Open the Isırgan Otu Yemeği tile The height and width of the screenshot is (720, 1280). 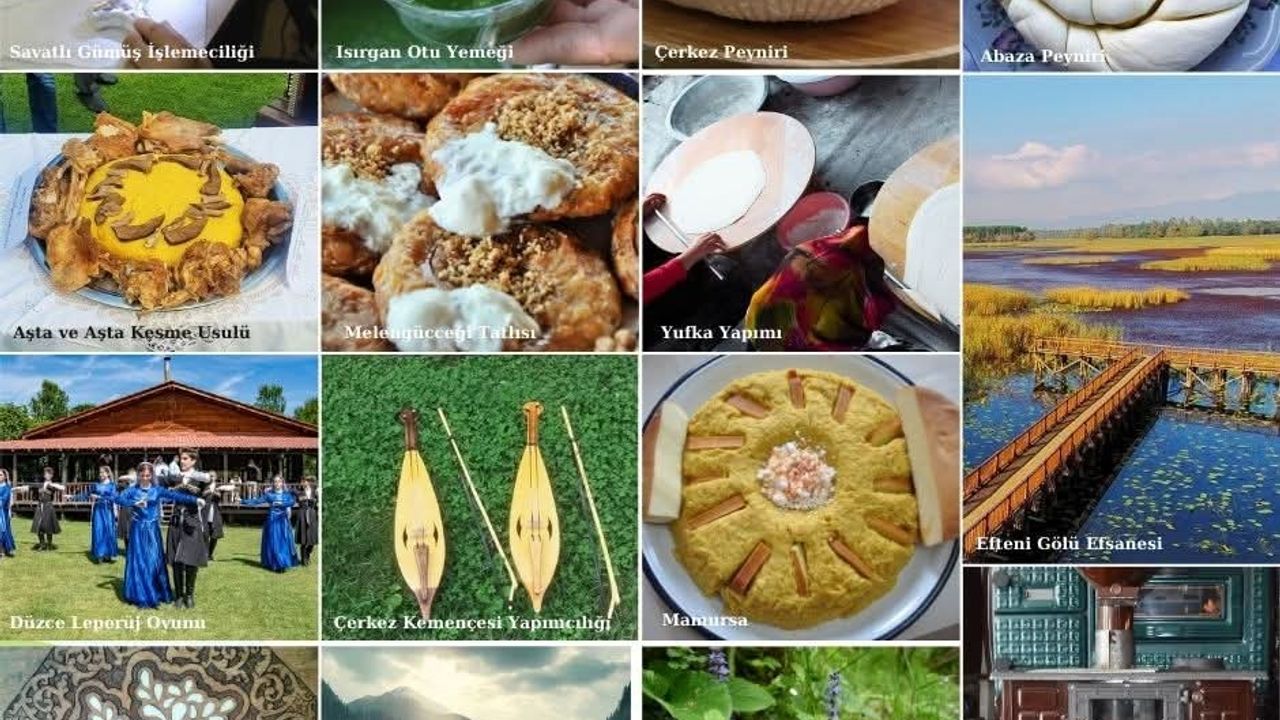click(479, 34)
